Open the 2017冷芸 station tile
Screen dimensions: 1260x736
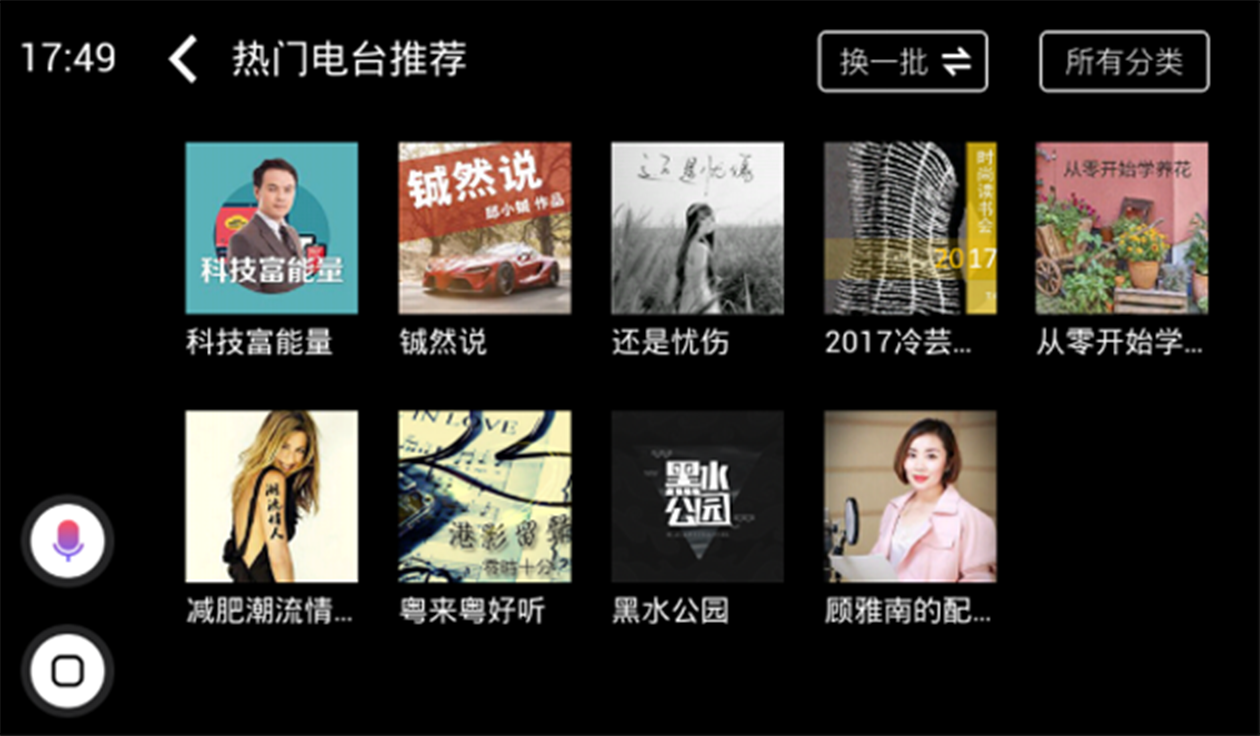pyautogui.click(x=910, y=228)
